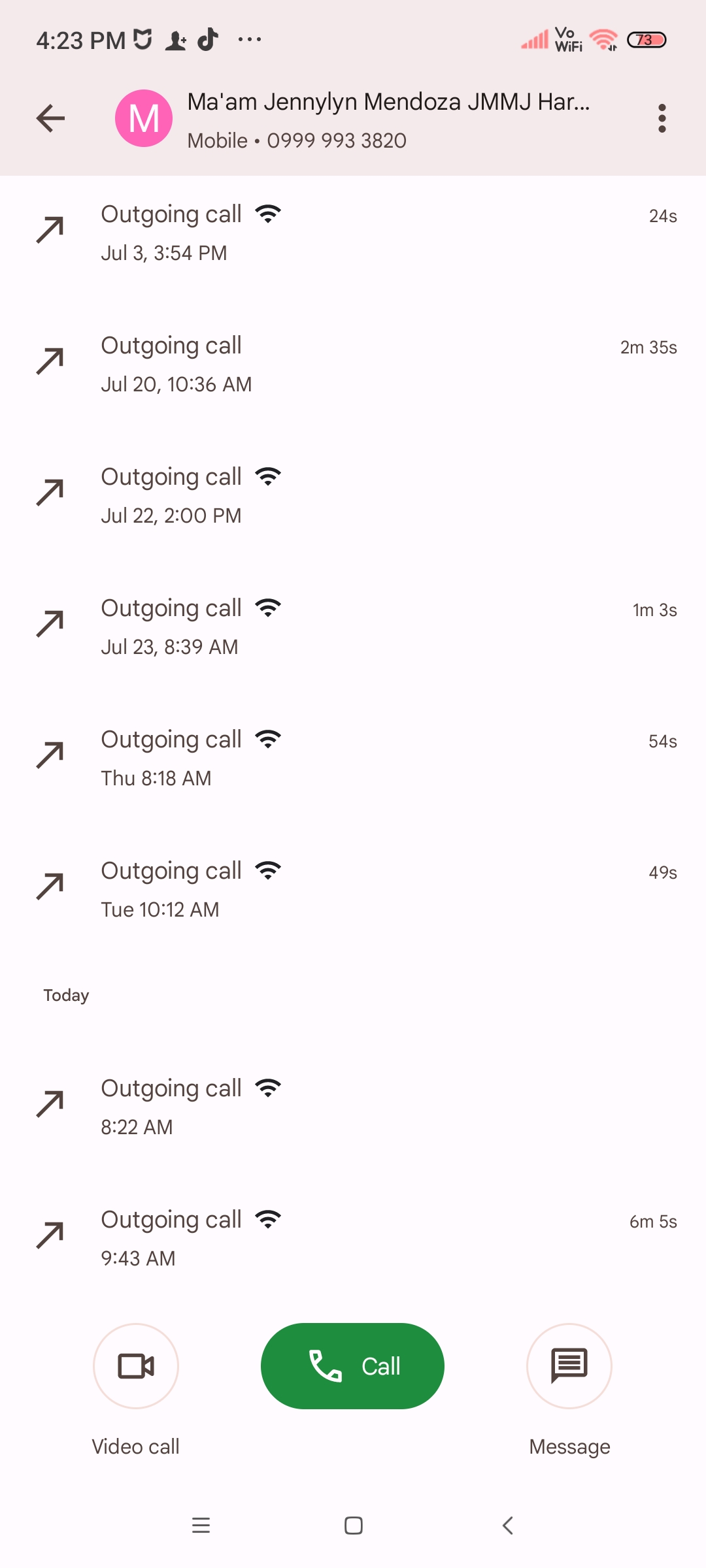This screenshot has height=1568, width=706.
Task: Go back using the top-left arrow
Action: 50,118
